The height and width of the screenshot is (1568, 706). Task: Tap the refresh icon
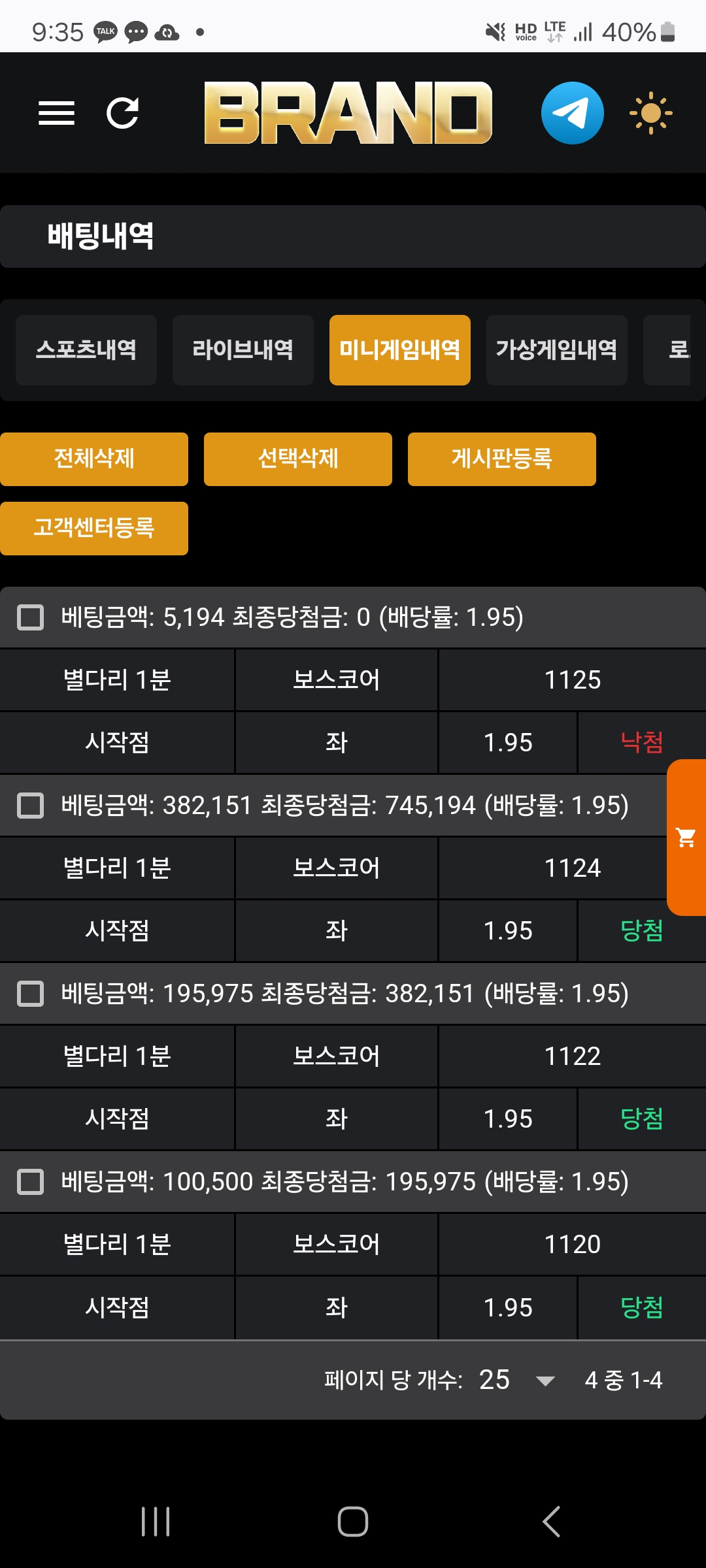123,113
